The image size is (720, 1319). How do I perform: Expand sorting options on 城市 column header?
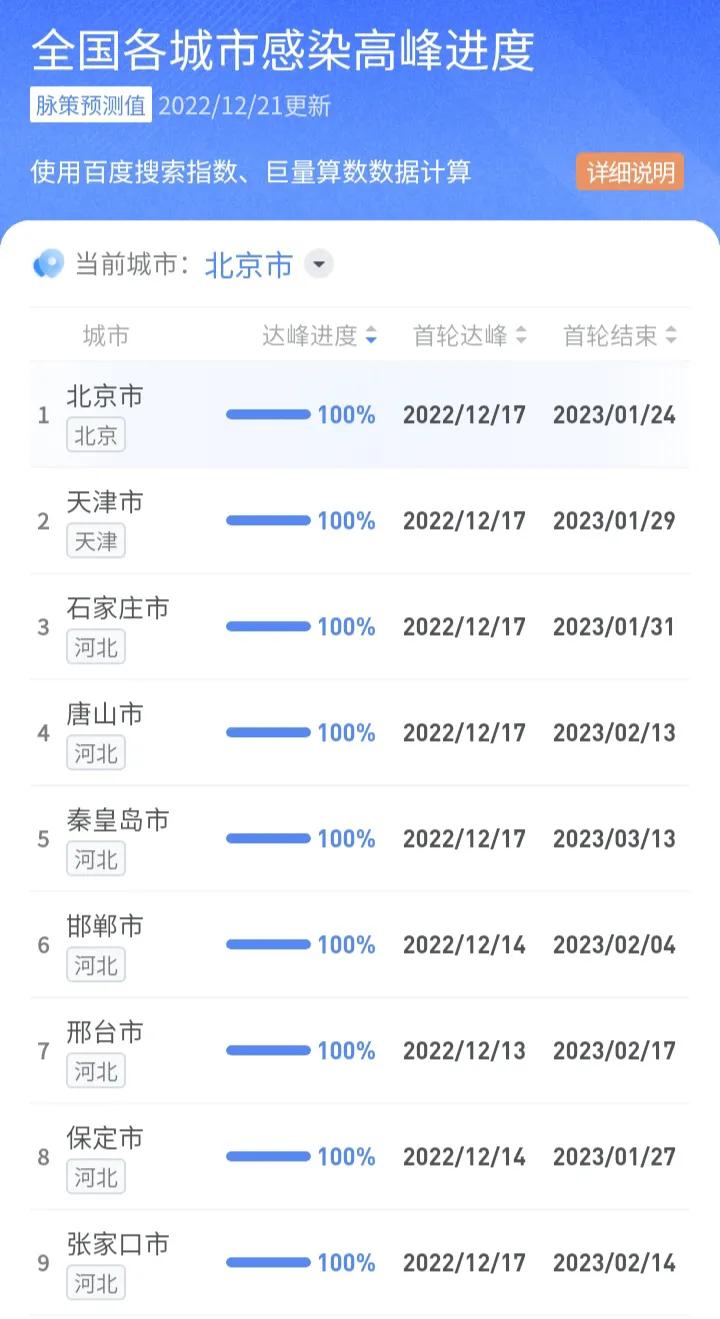pos(105,336)
